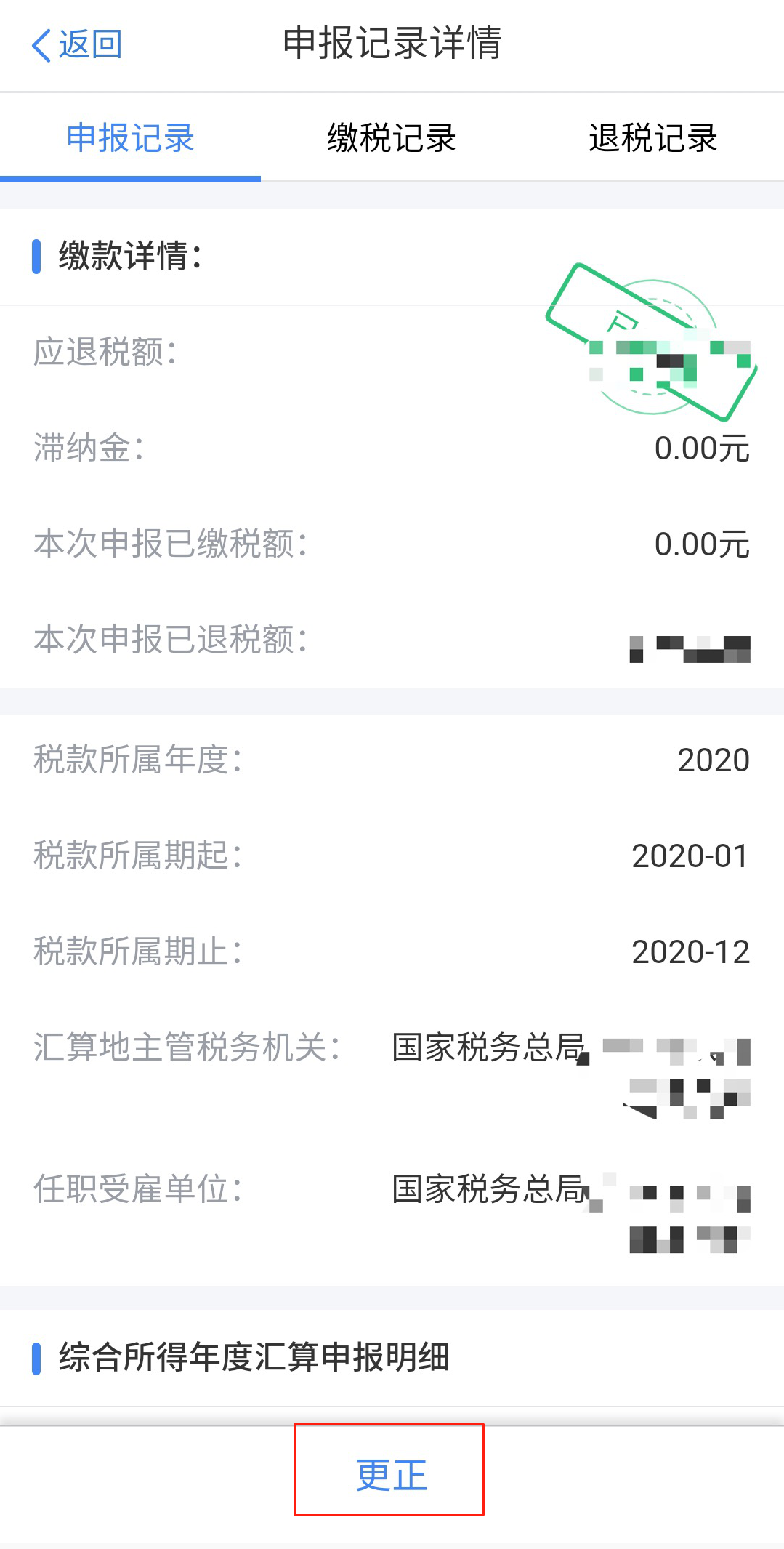Select the 退税记录 tab
This screenshot has width=784, height=1549.
(x=653, y=138)
